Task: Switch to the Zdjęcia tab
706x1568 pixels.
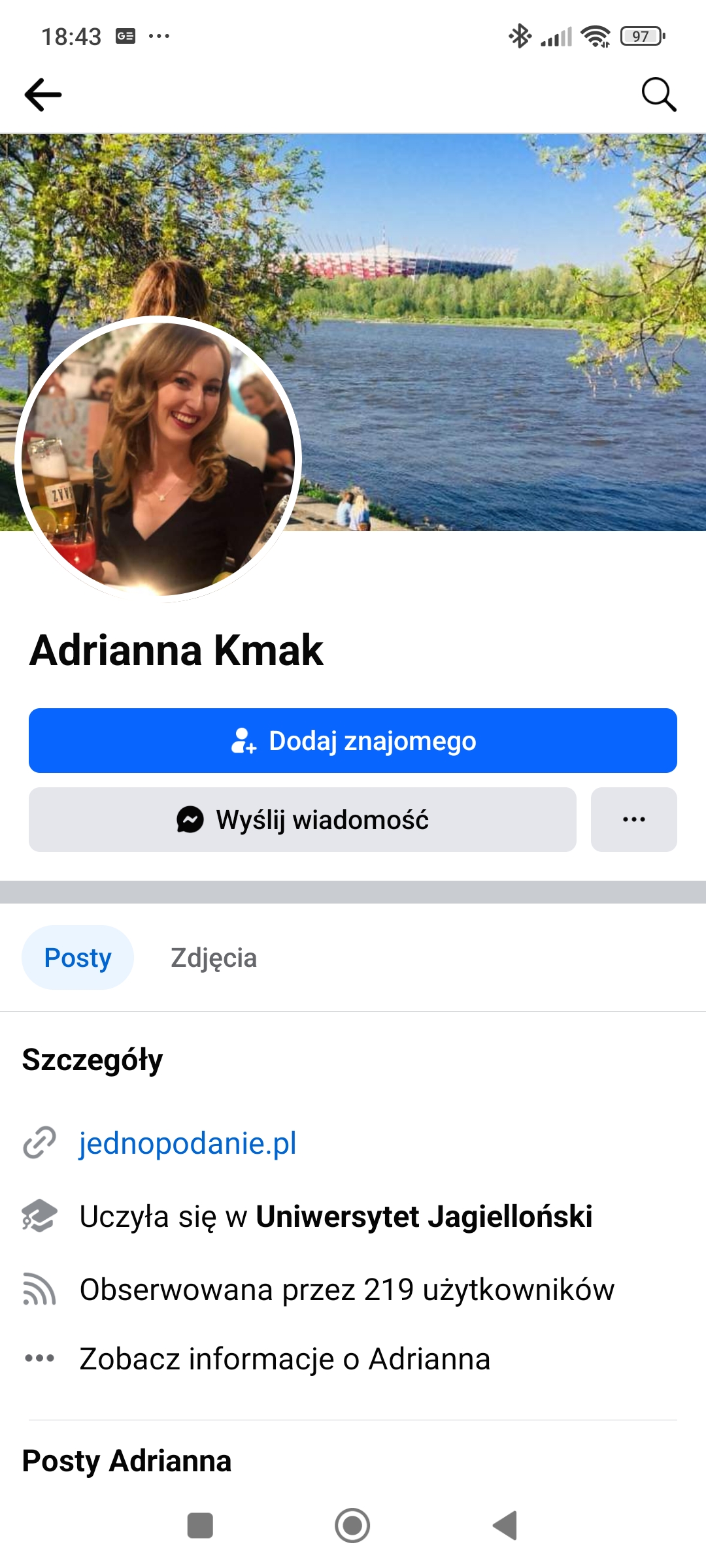Action: click(x=214, y=958)
